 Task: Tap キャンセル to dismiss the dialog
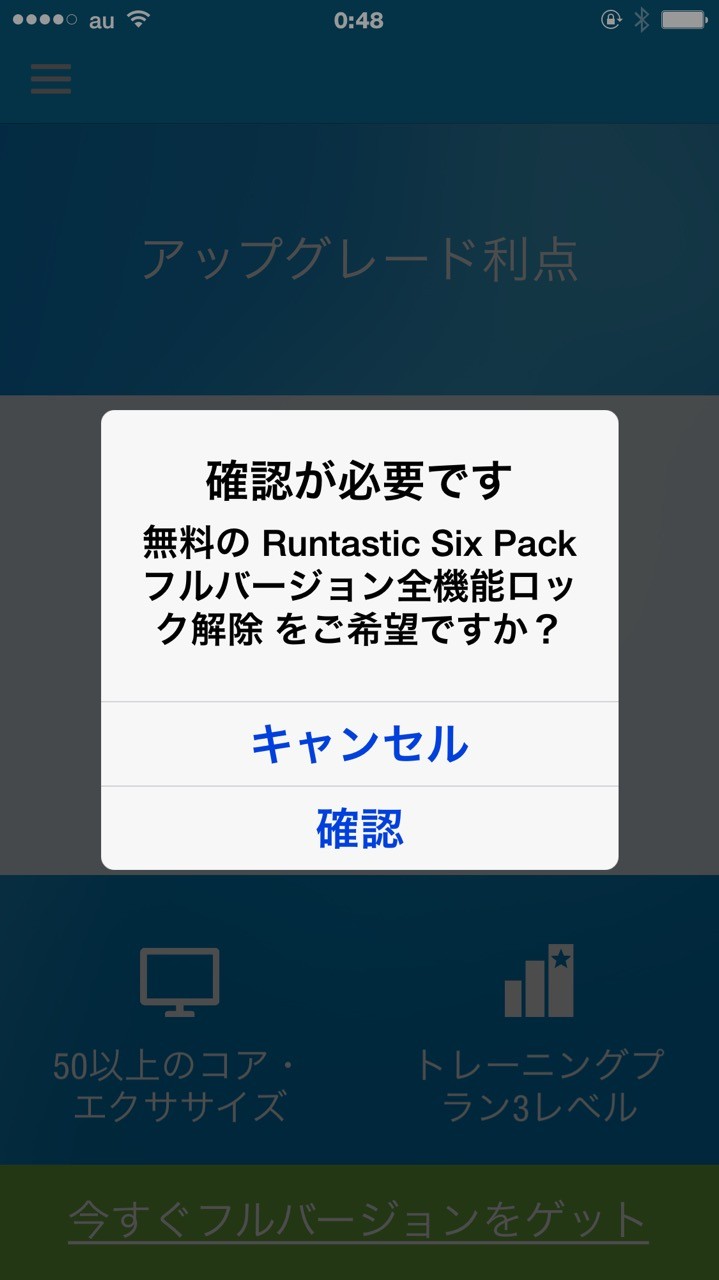pos(359,744)
